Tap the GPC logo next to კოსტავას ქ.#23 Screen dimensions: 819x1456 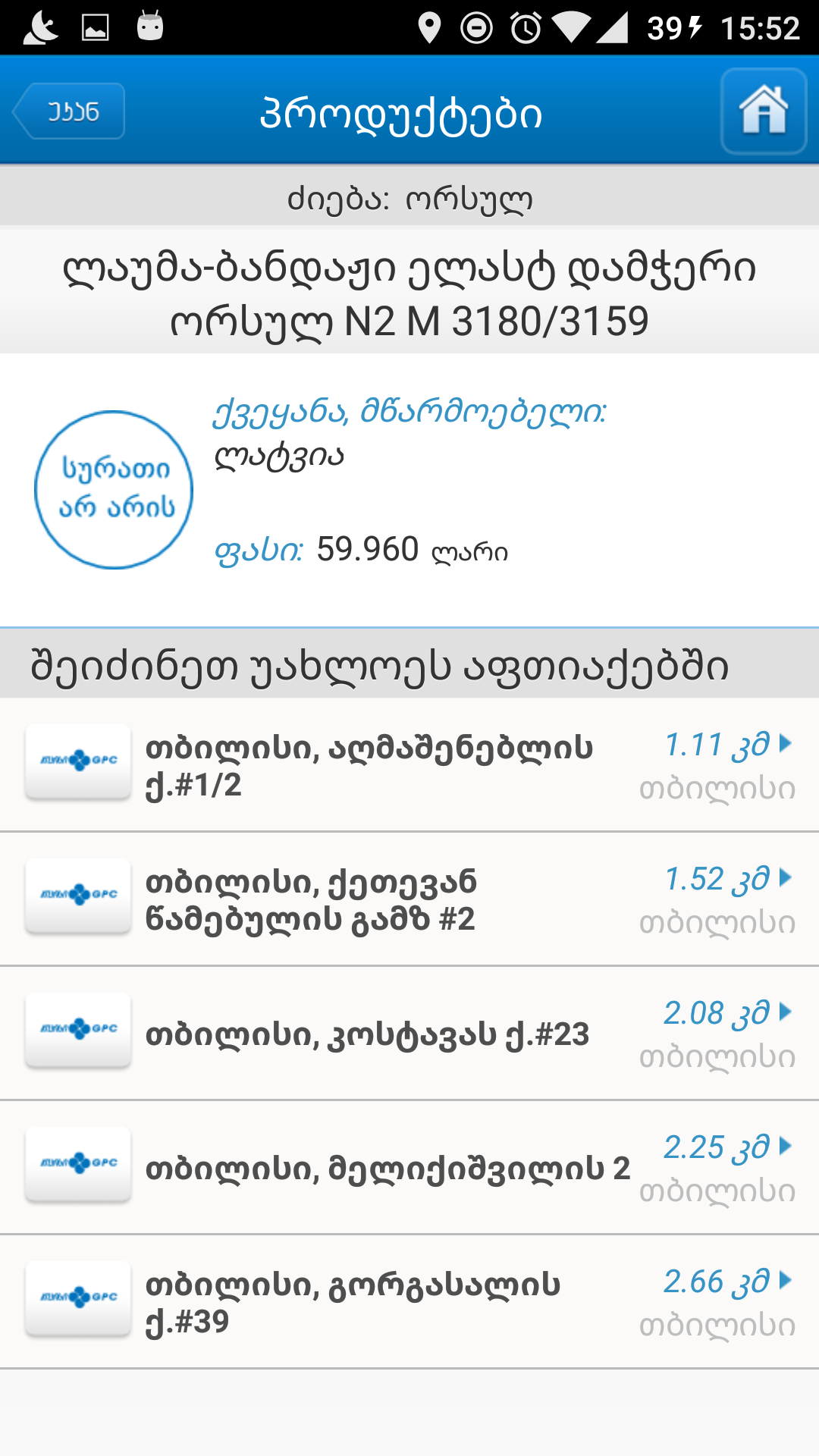78,1030
